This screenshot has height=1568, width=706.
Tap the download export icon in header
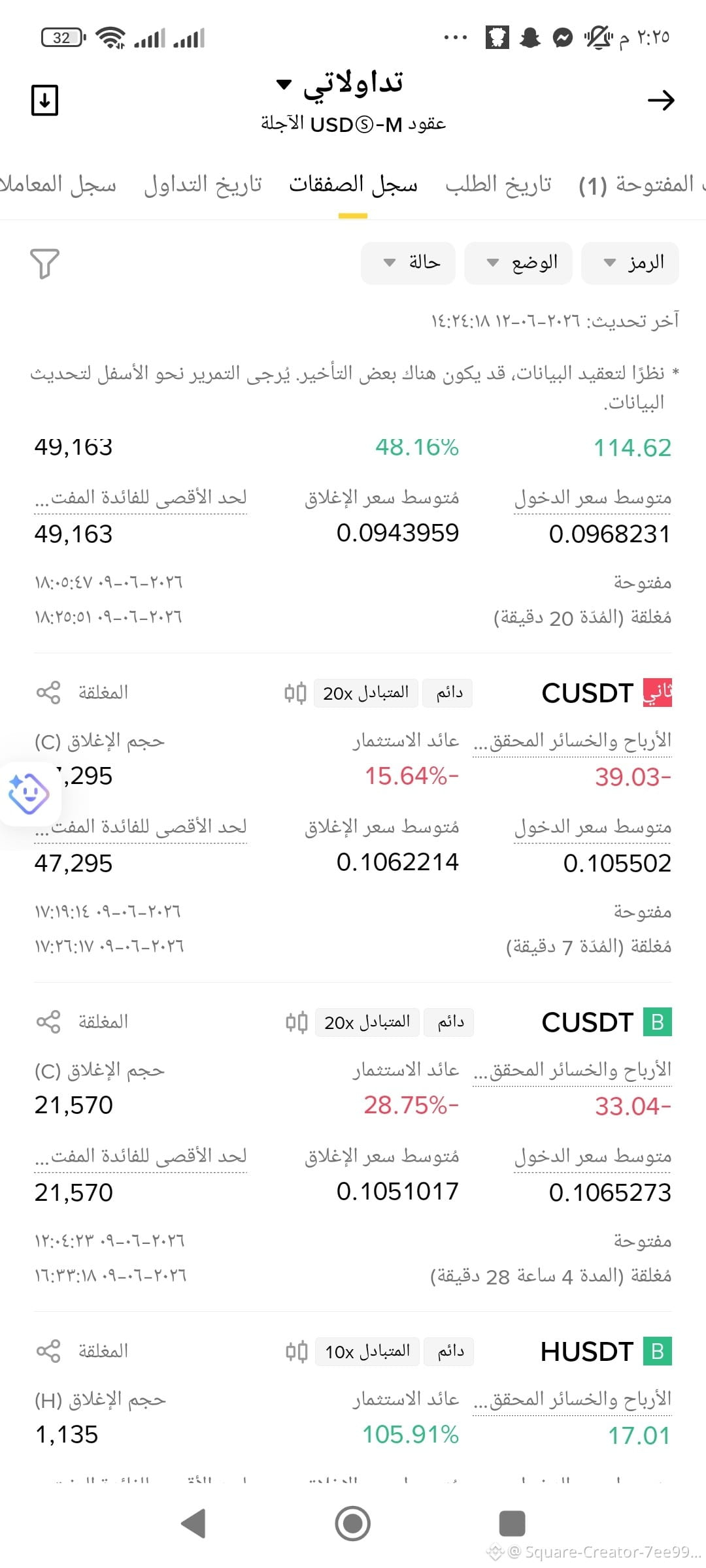44,100
